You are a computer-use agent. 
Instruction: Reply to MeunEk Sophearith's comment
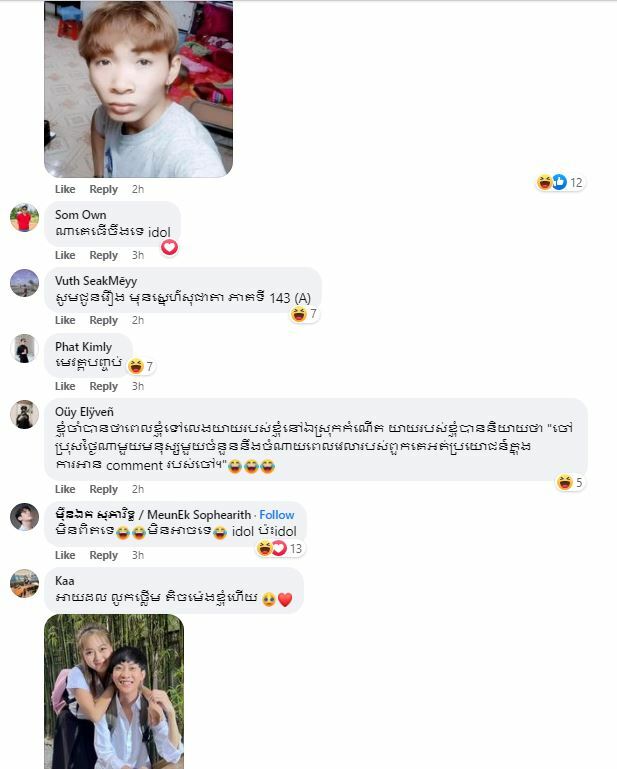coord(103,555)
